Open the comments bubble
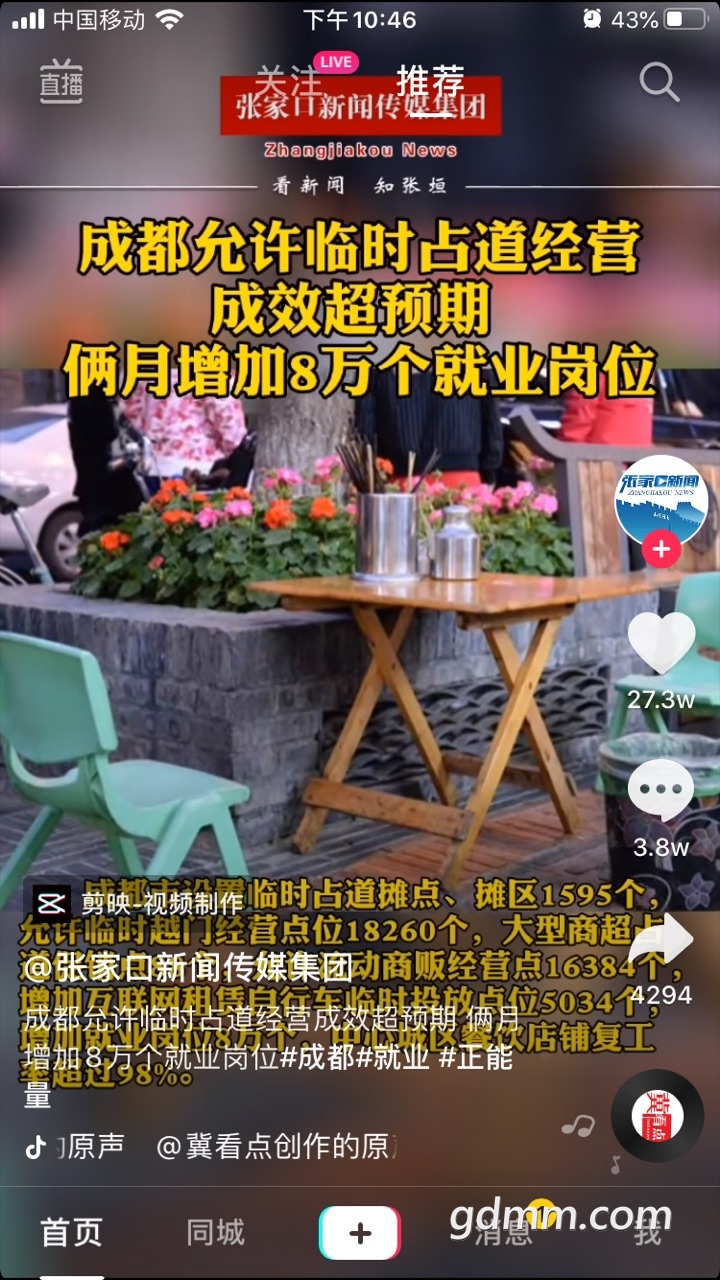The height and width of the screenshot is (1280, 720). 661,791
